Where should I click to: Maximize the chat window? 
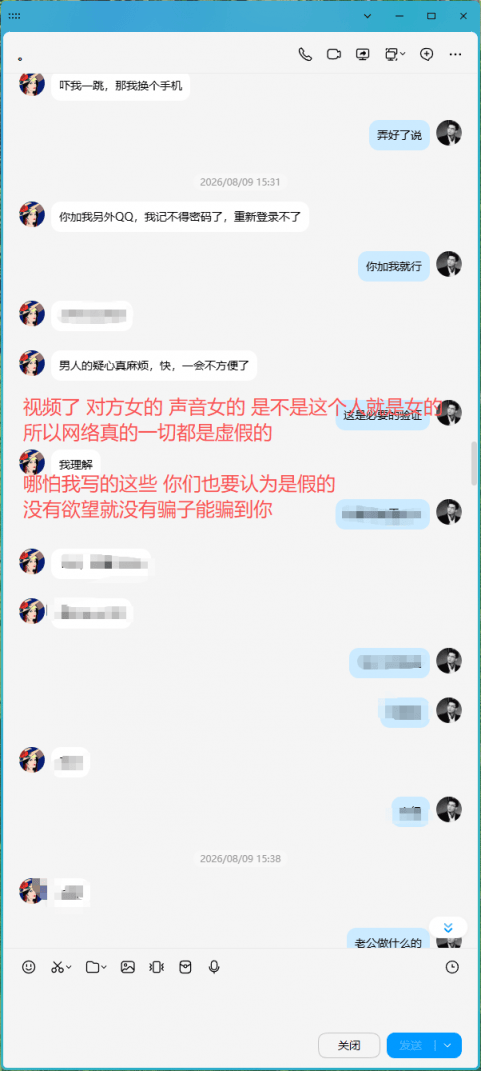(431, 15)
